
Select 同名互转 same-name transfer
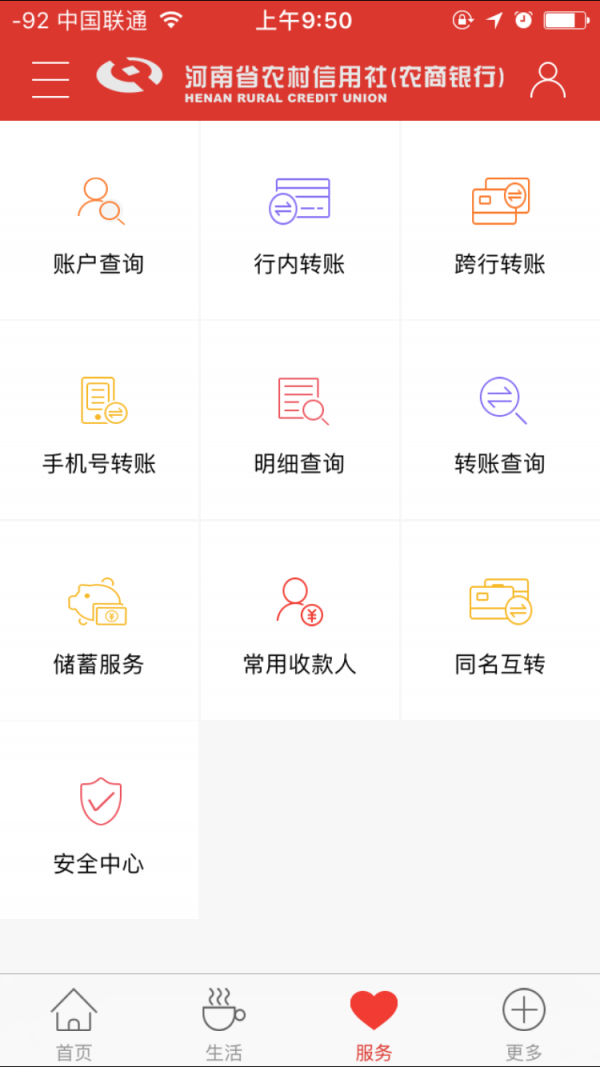point(501,621)
